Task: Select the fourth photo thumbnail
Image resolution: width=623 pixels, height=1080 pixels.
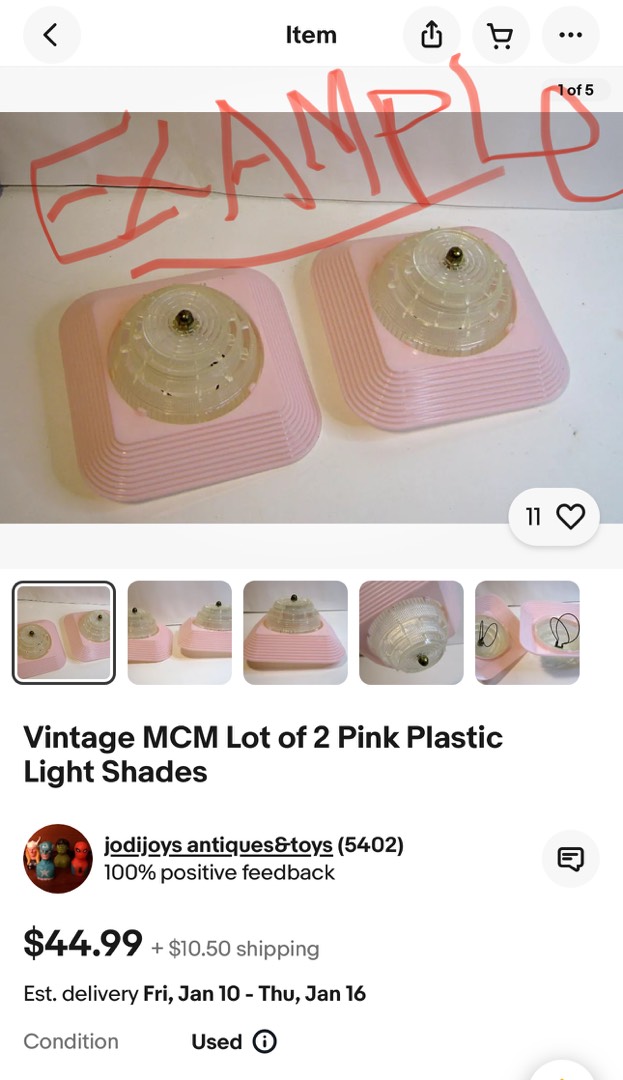Action: 411,632
